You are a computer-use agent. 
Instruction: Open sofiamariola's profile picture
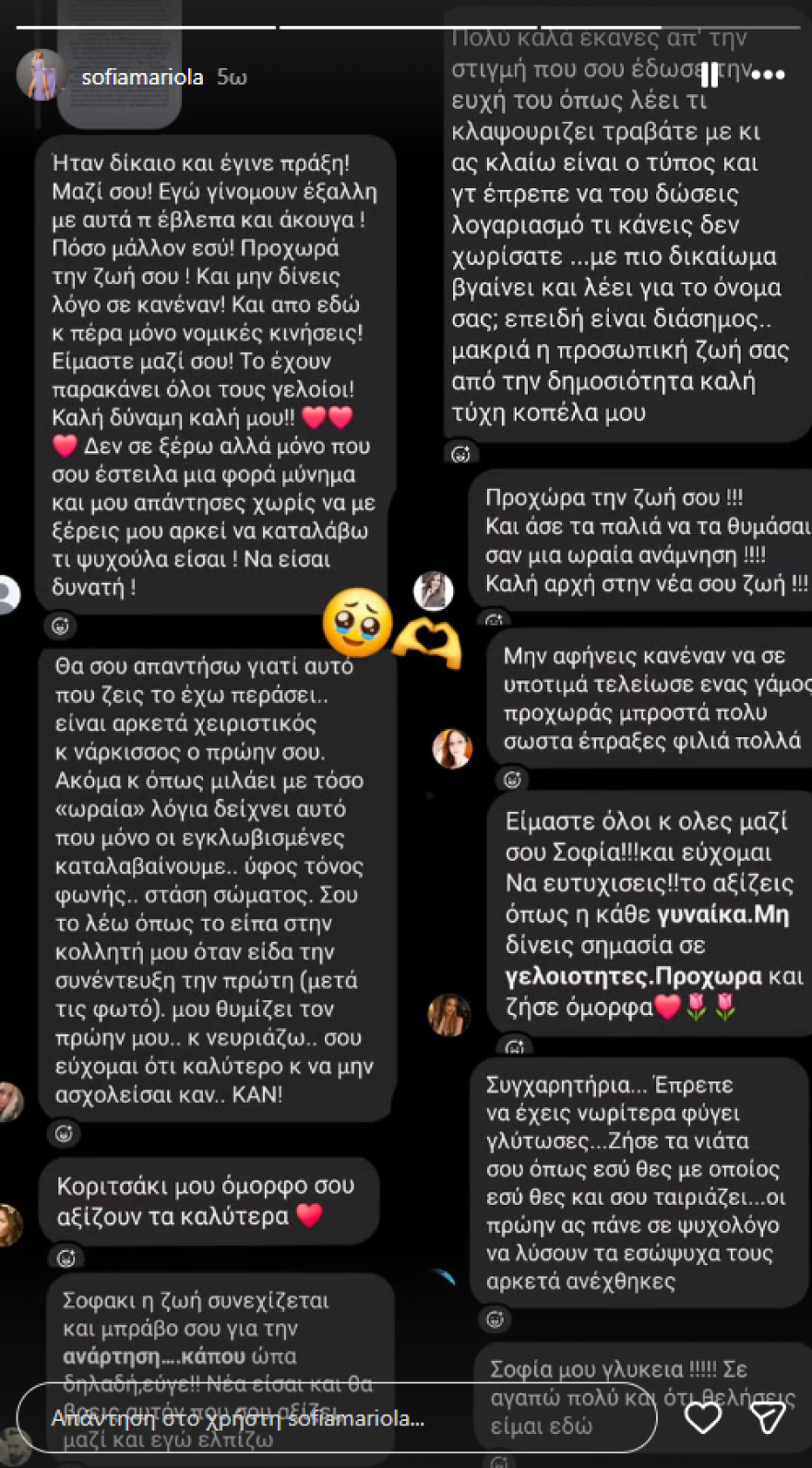[42, 77]
